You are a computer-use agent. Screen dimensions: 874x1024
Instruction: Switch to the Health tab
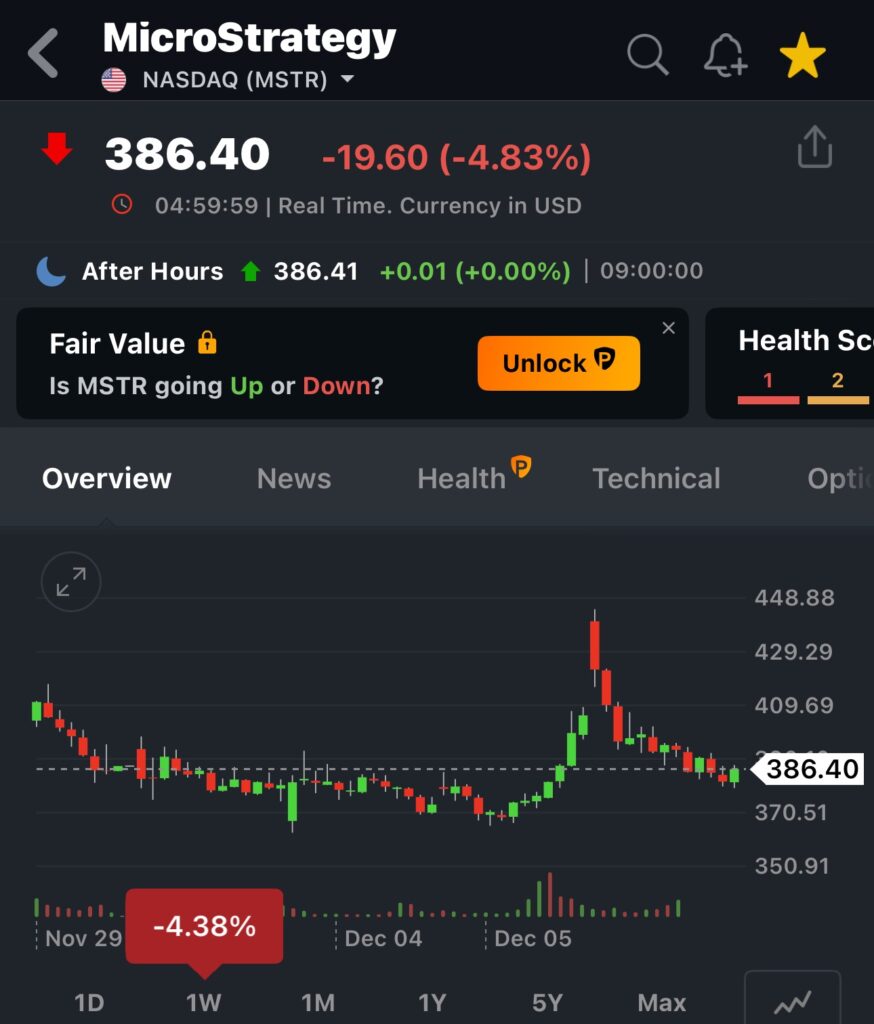coord(462,479)
